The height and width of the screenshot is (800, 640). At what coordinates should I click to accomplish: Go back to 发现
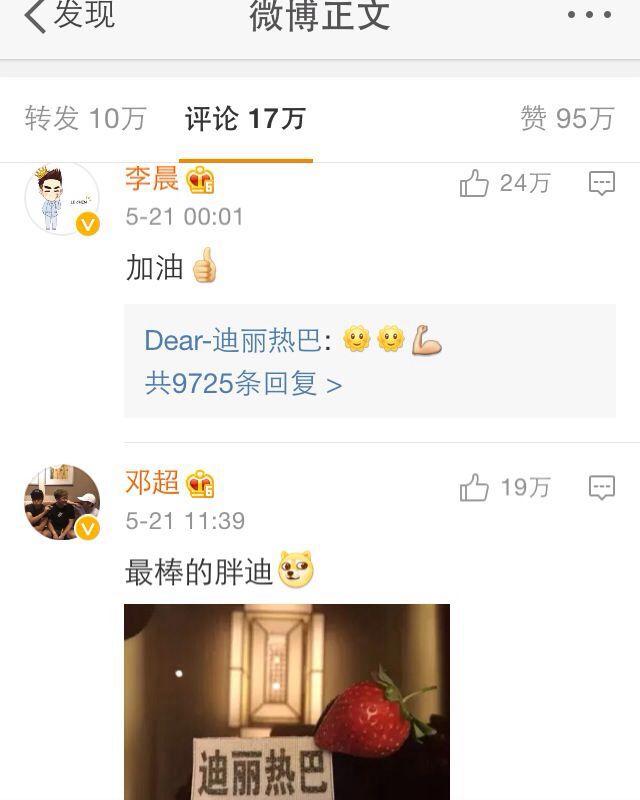[68, 16]
